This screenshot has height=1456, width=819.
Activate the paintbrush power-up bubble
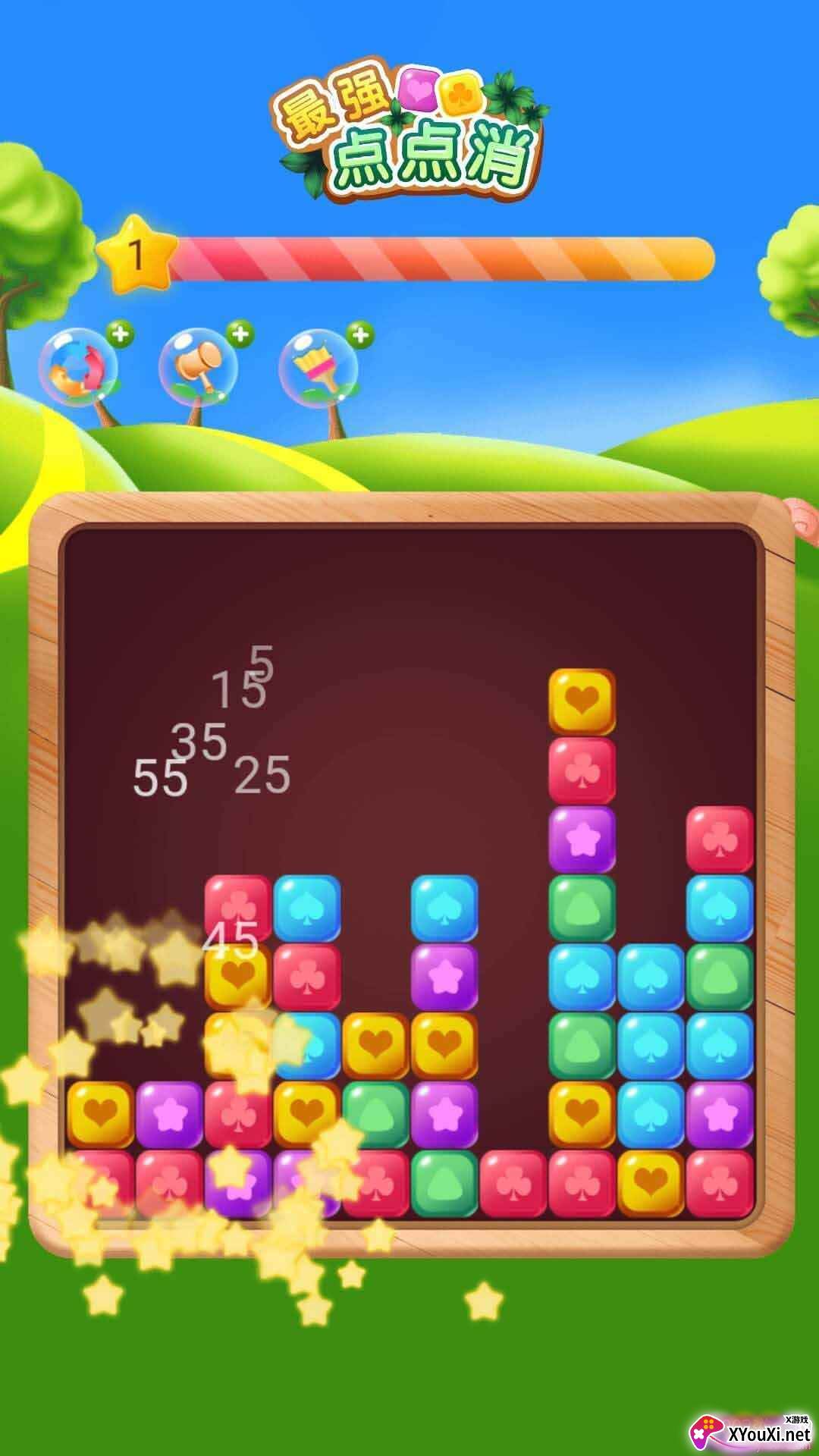click(x=318, y=367)
